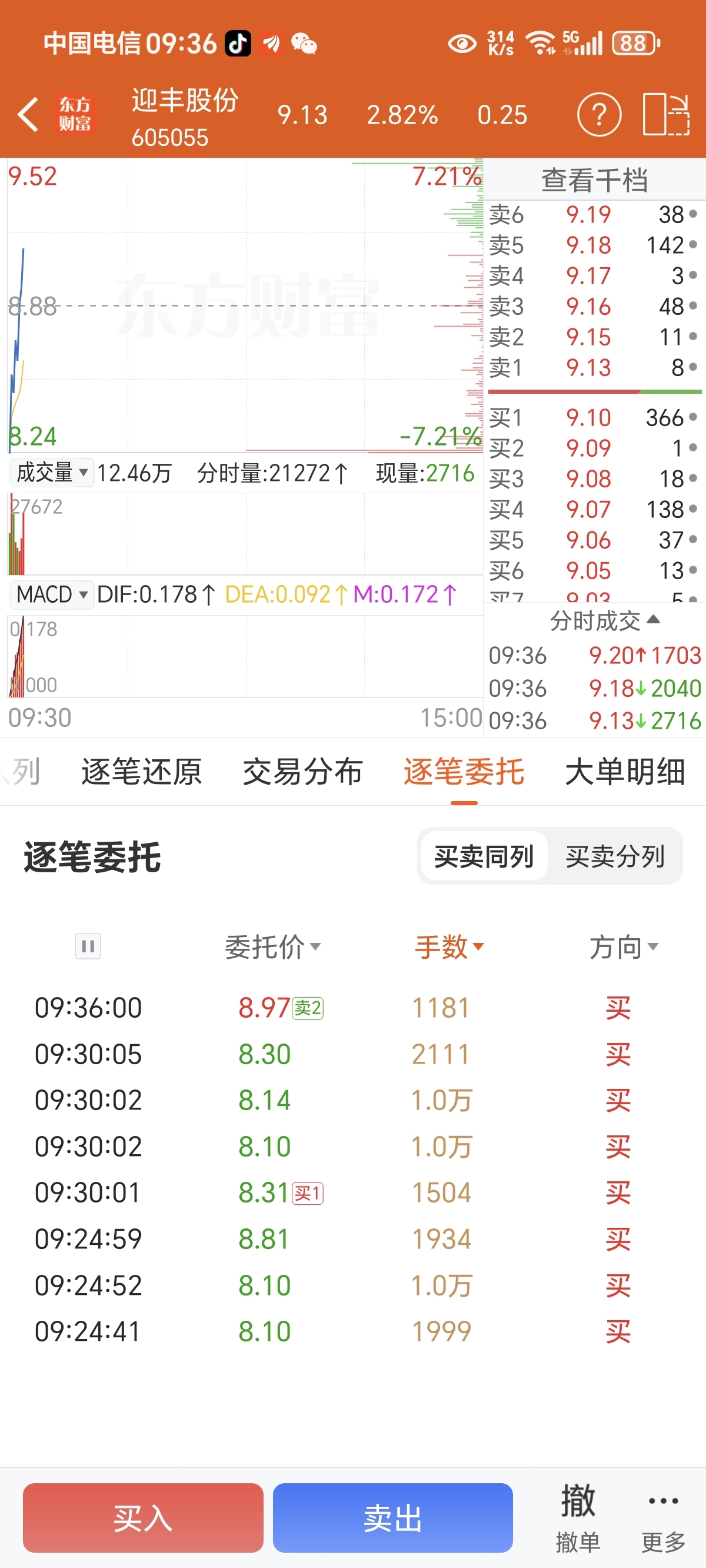Image resolution: width=706 pixels, height=1568 pixels.
Task: Pause the live order feed
Action: click(88, 946)
